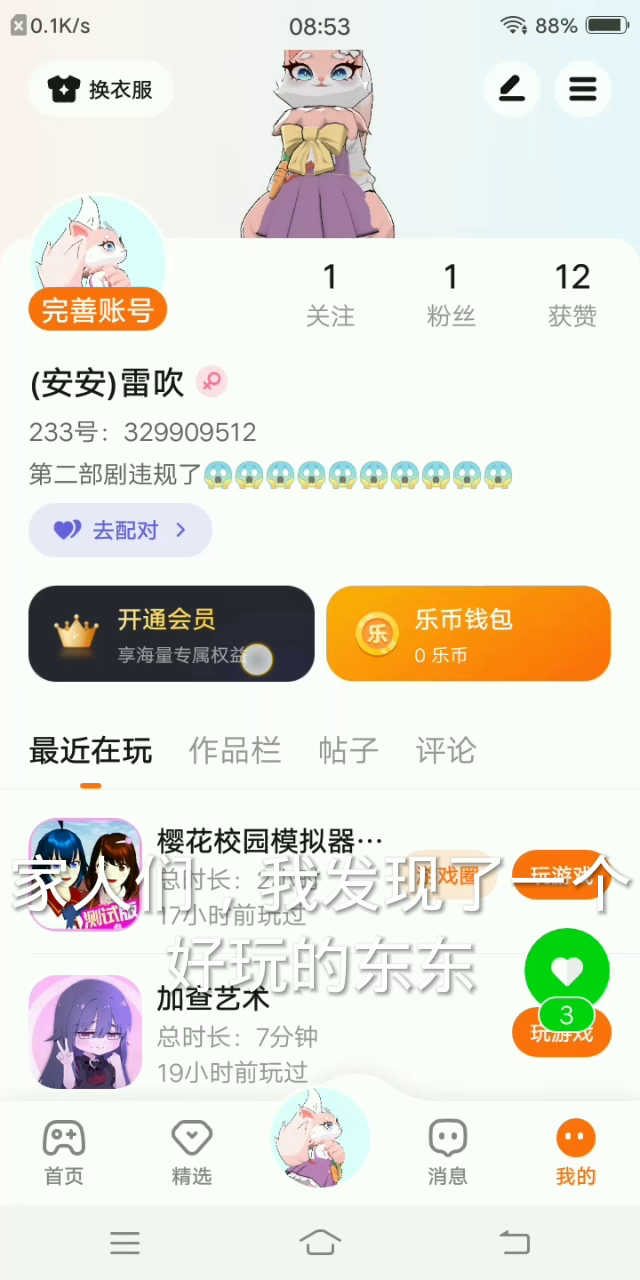The image size is (640, 1280).
Task: Switch to the 作品栏 tab
Action: [235, 751]
